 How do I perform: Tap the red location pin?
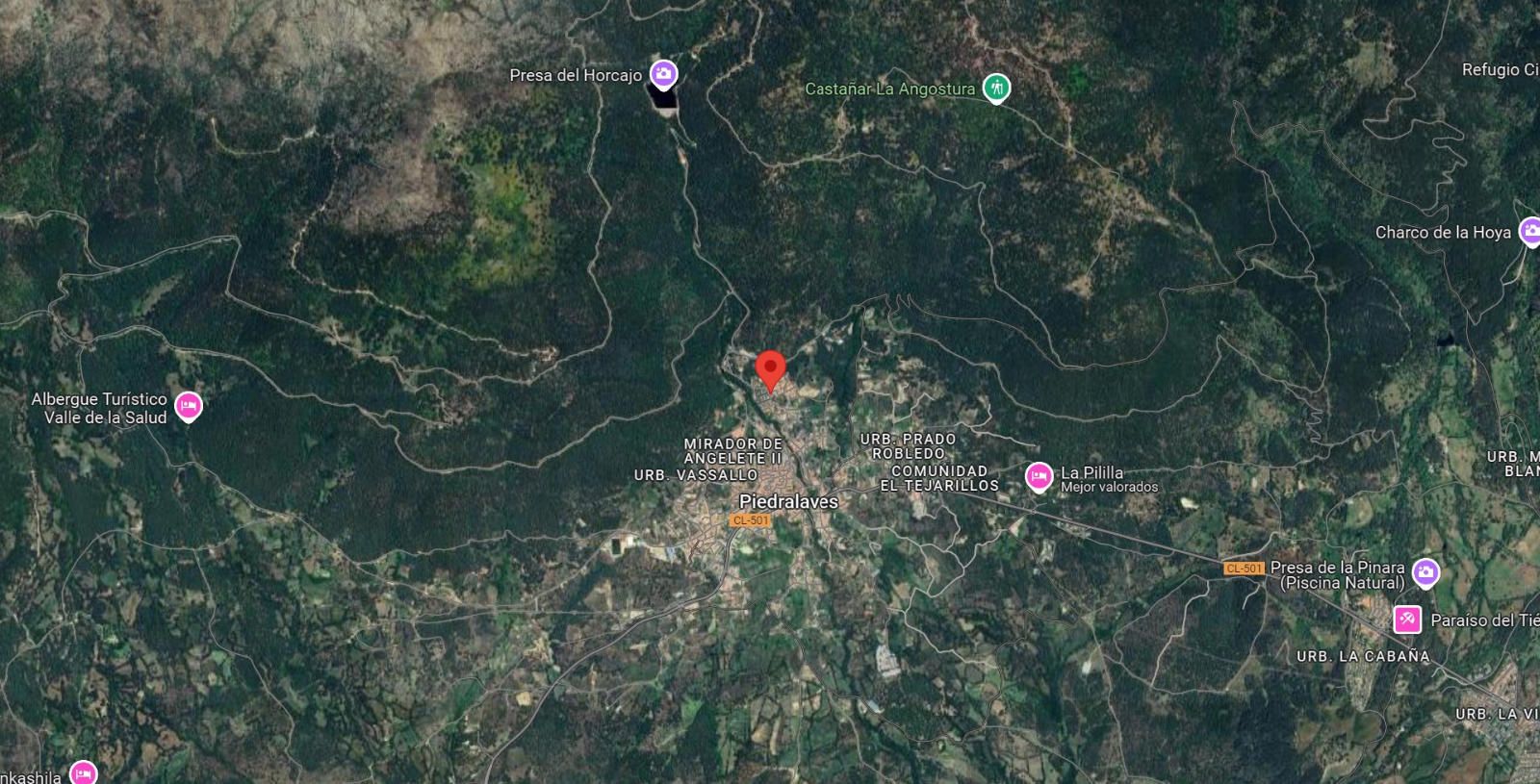770,369
